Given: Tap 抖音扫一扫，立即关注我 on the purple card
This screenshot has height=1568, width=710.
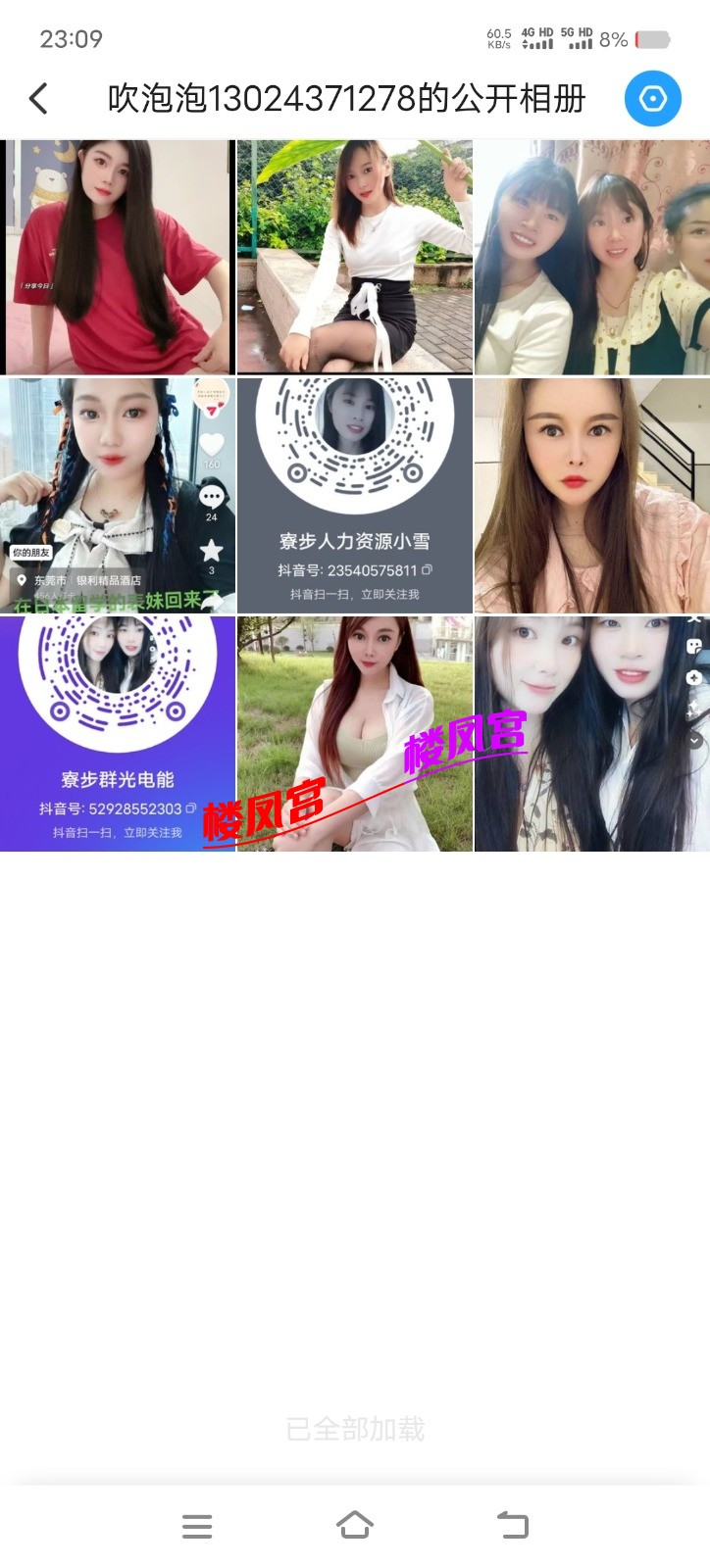Looking at the screenshot, I should [118, 832].
